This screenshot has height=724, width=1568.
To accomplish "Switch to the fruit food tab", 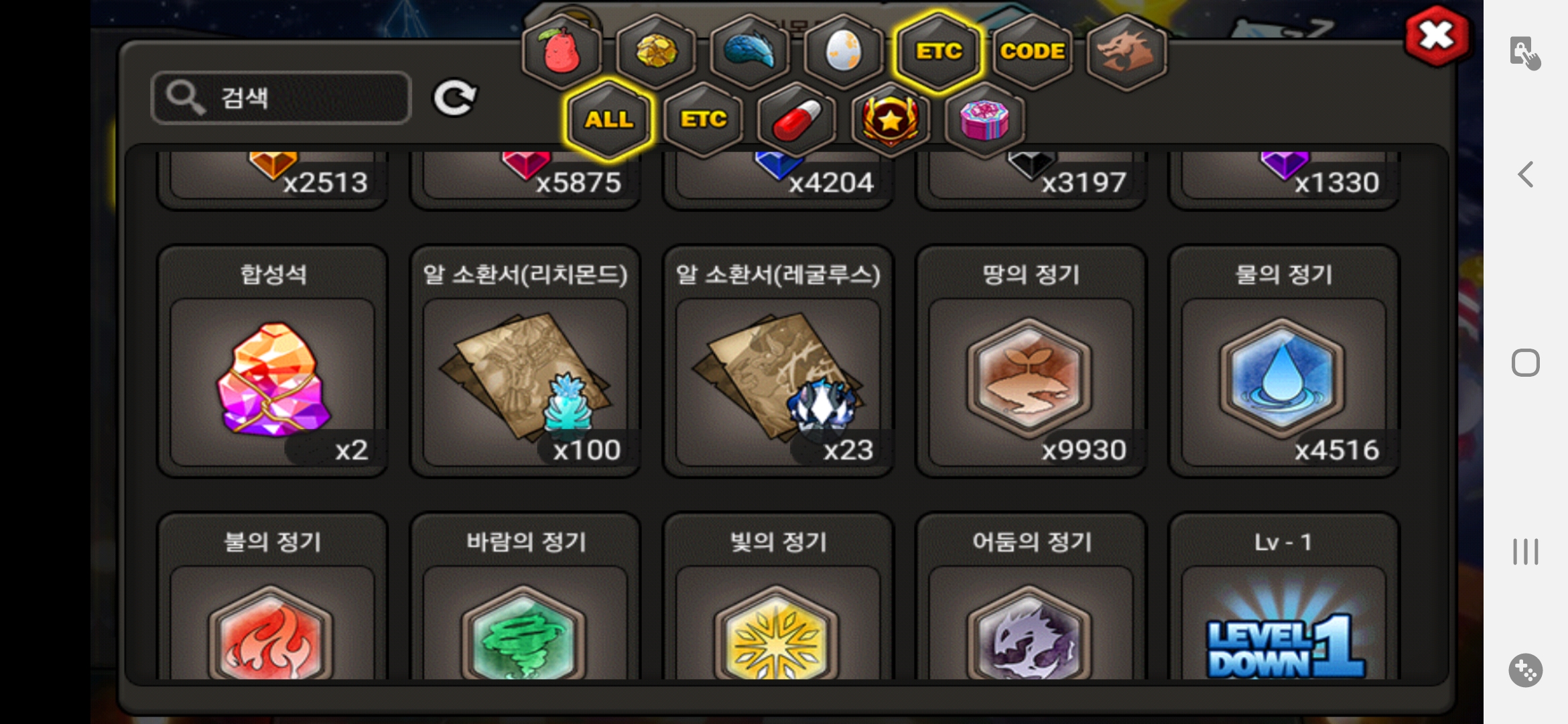I will coord(562,51).
